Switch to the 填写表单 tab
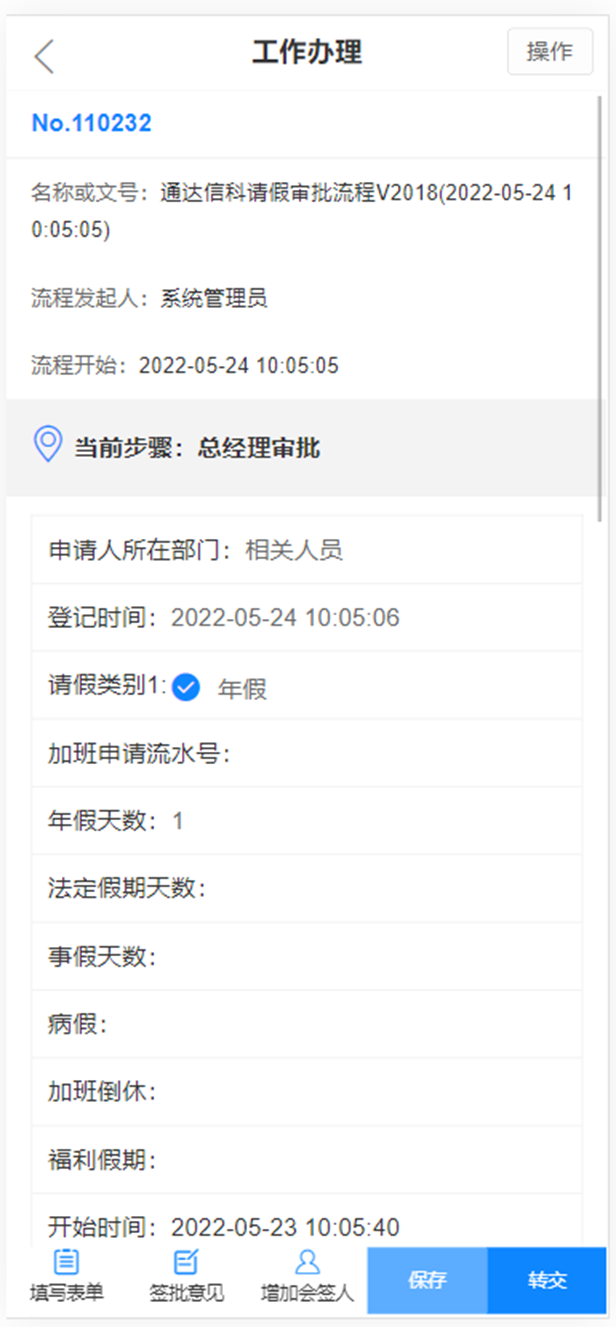Screen dimensions: 616x1327 point(67,1276)
